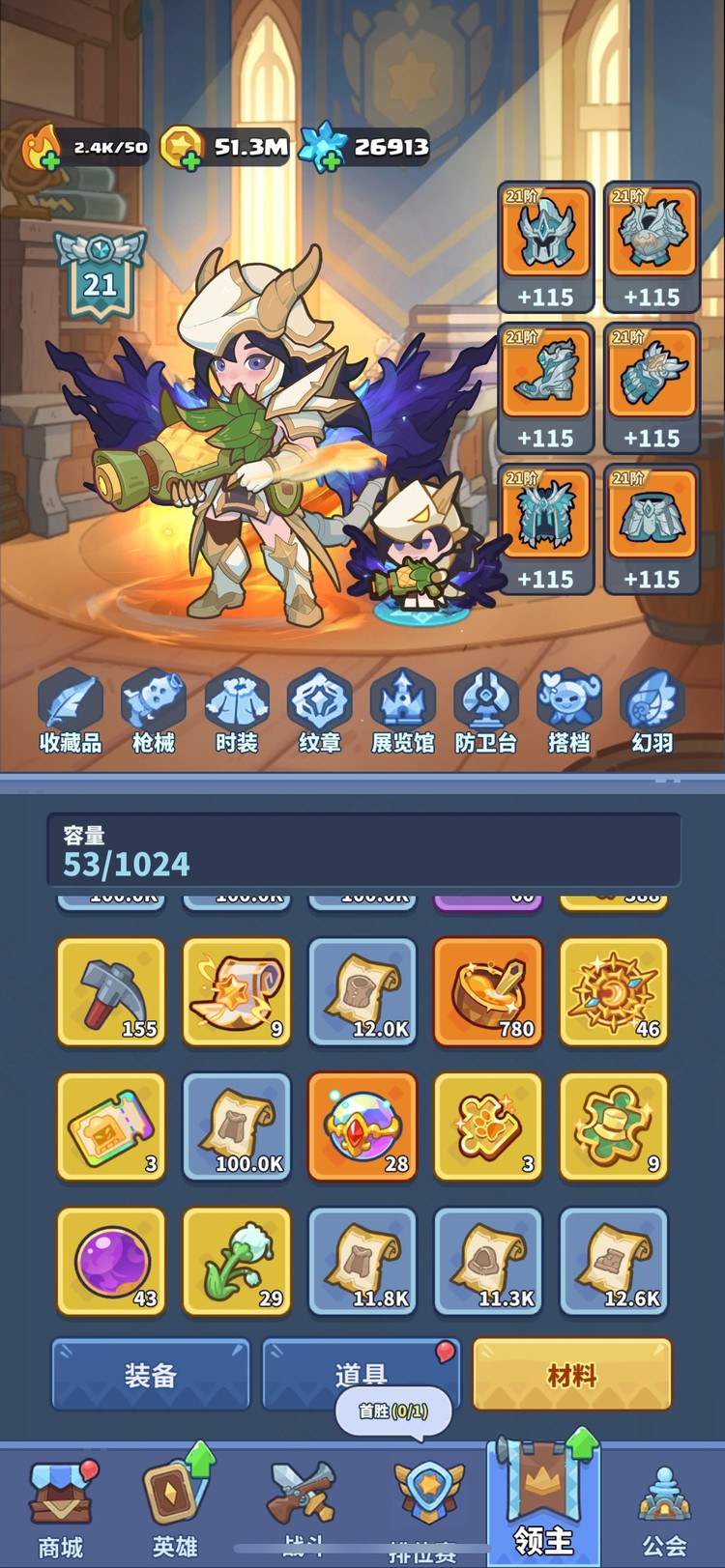The width and height of the screenshot is (725, 1568).
Task: Open the 枪械 firearms menu
Action: [x=154, y=710]
